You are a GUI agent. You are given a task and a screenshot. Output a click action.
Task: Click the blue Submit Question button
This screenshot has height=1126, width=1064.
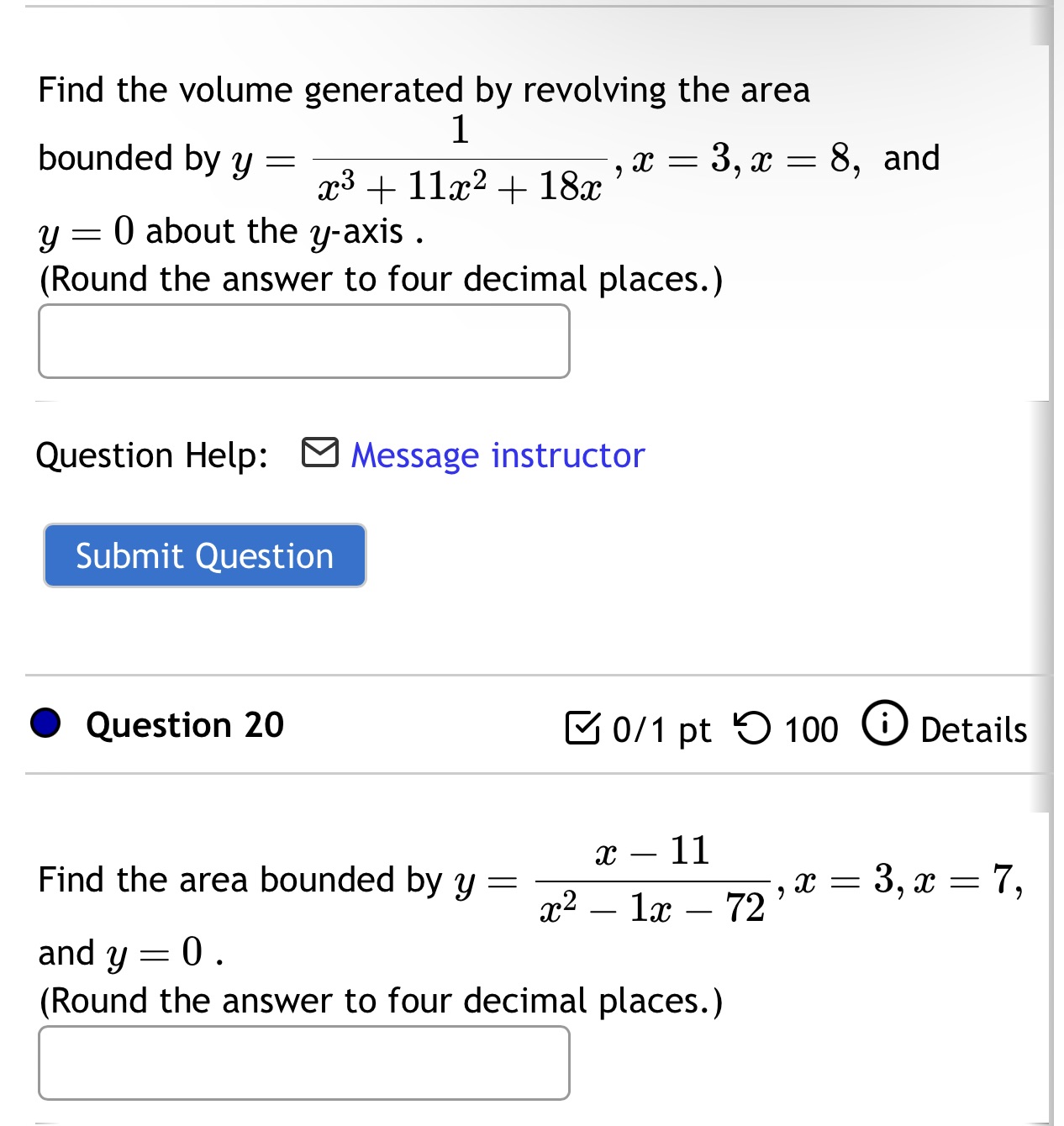(204, 555)
